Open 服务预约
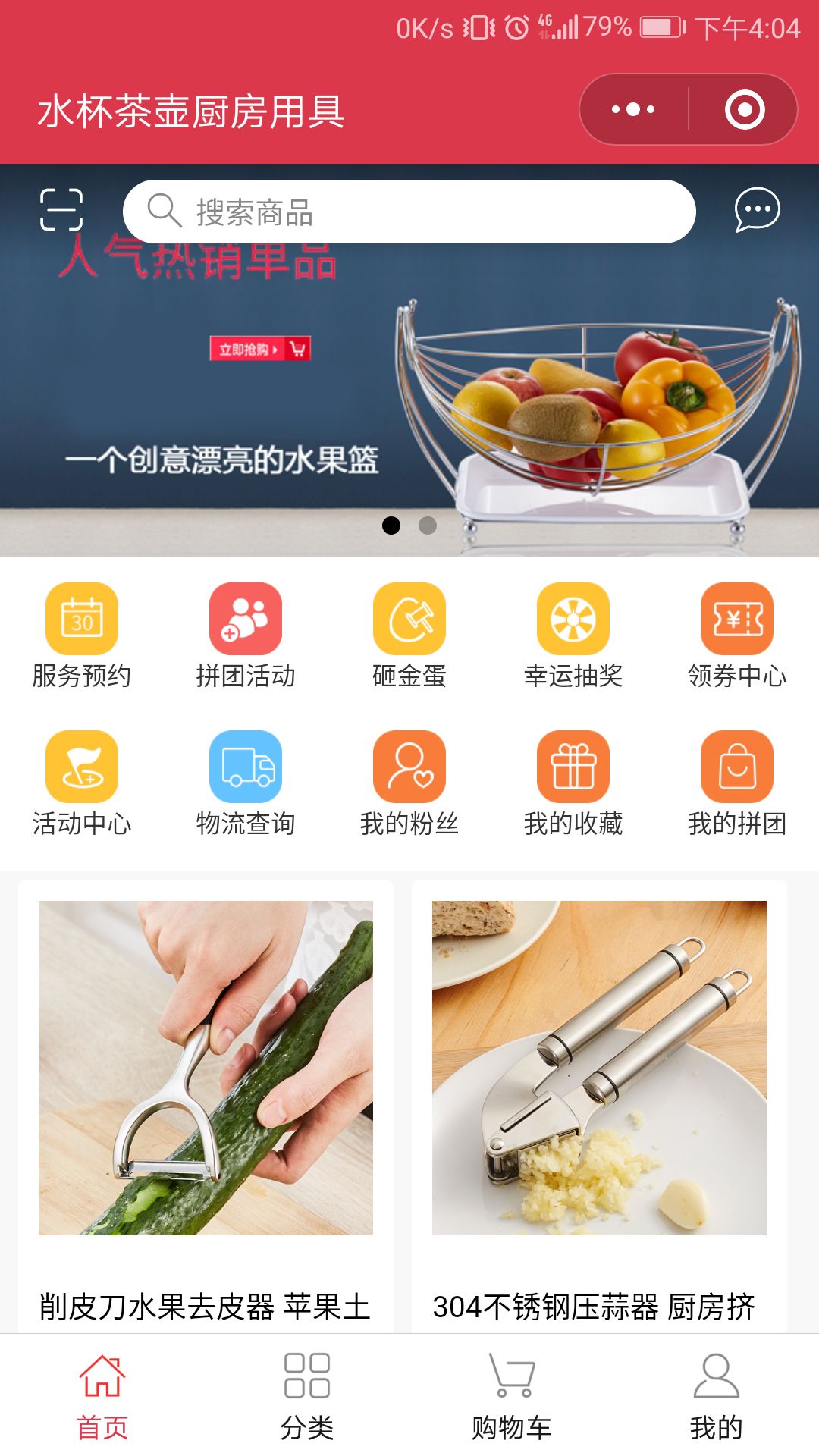Image resolution: width=819 pixels, height=1456 pixels. pos(82,635)
